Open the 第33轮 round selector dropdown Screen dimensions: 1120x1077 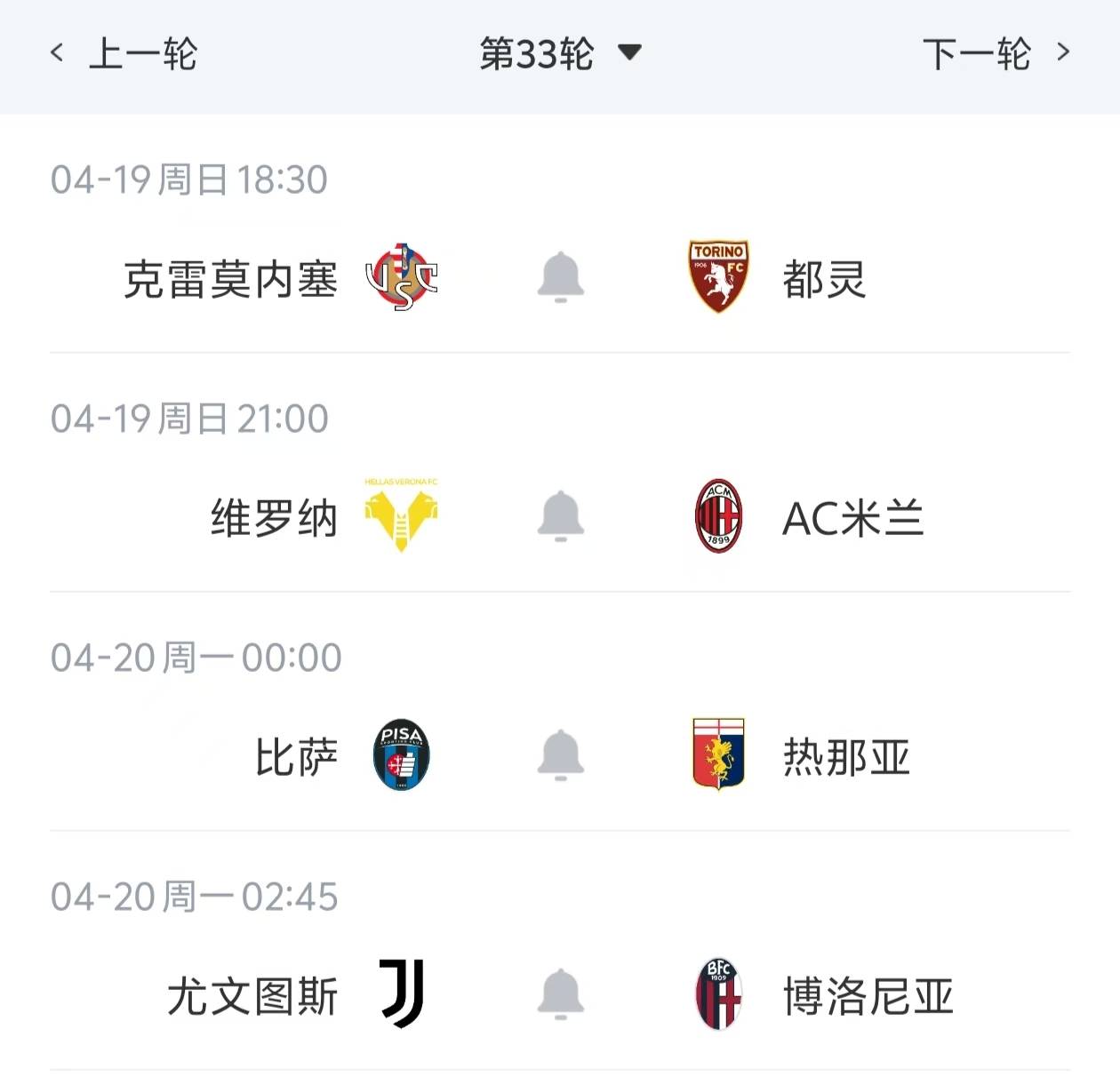pyautogui.click(x=560, y=54)
